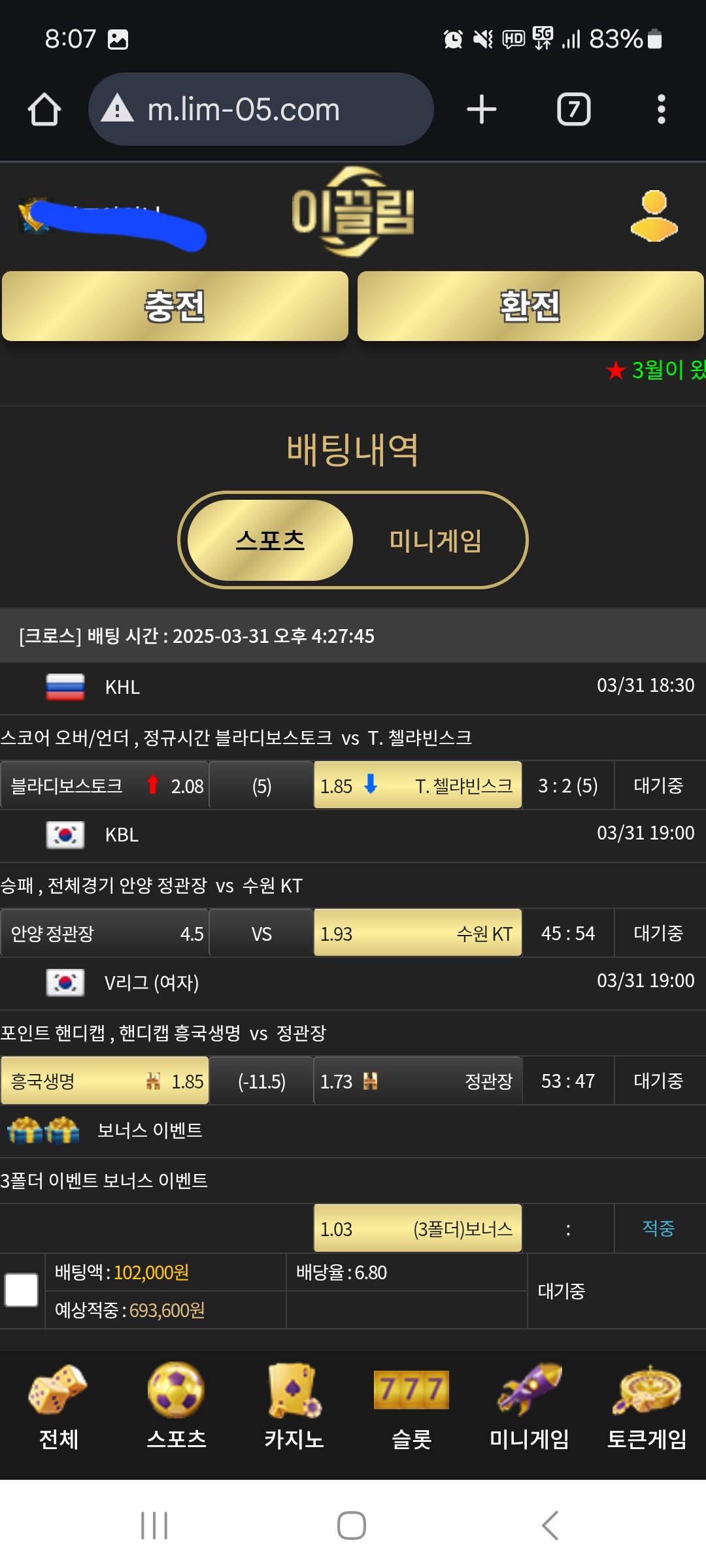Open the browser overflow menu
Screen dimensions: 706x1568
pyautogui.click(x=661, y=109)
